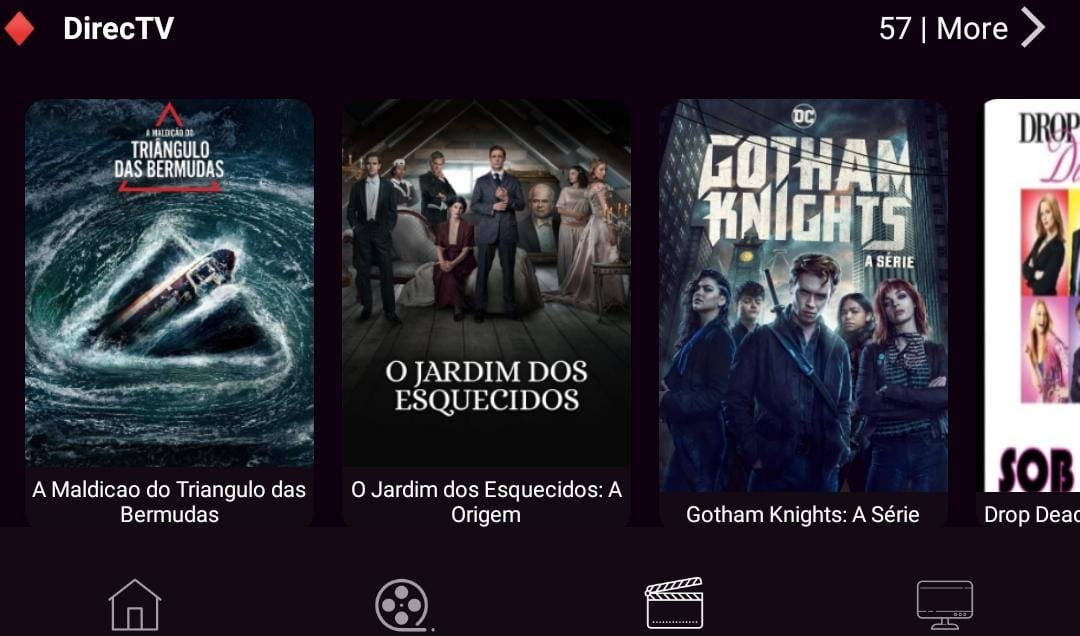1080x636 pixels.
Task: Go to the Home tab
Action: click(x=135, y=604)
